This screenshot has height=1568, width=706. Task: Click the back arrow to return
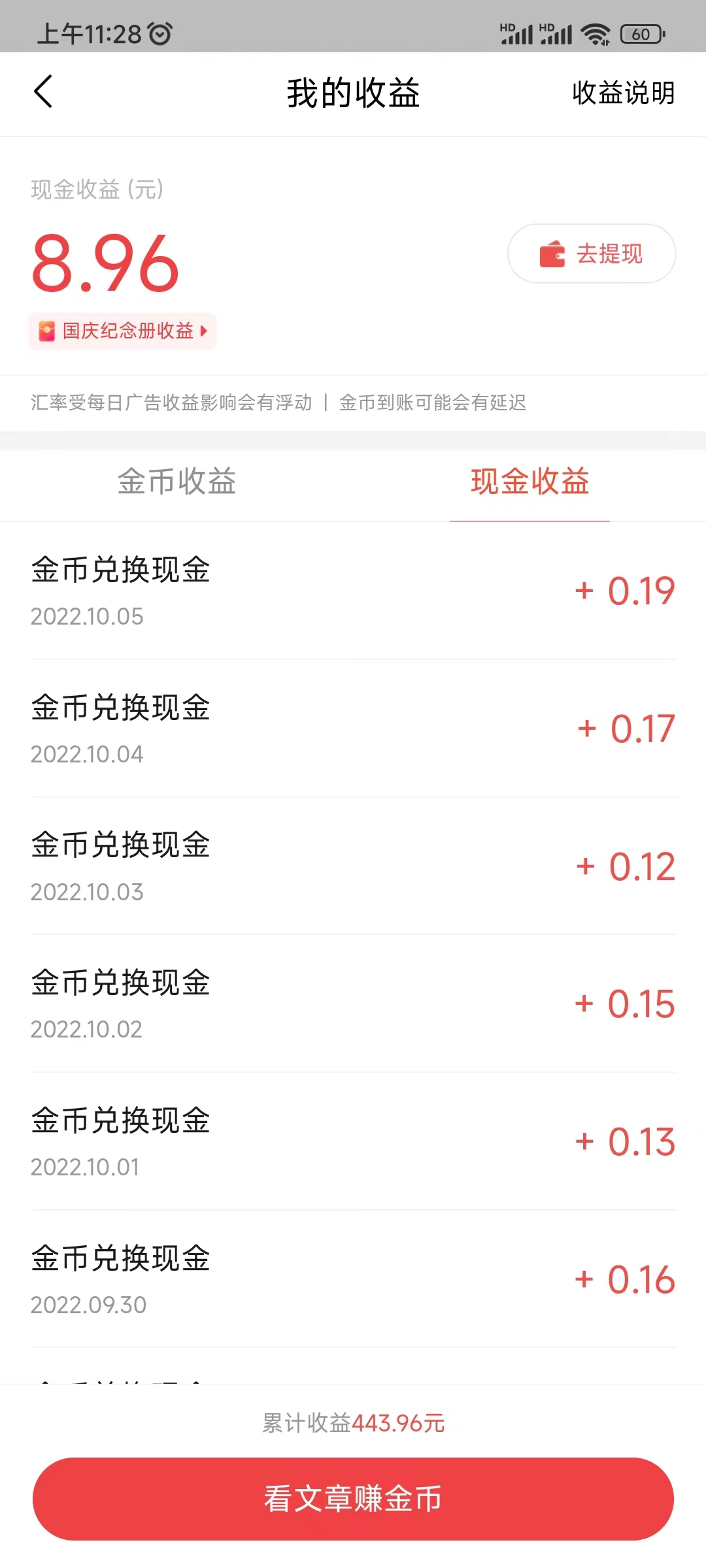pyautogui.click(x=43, y=93)
